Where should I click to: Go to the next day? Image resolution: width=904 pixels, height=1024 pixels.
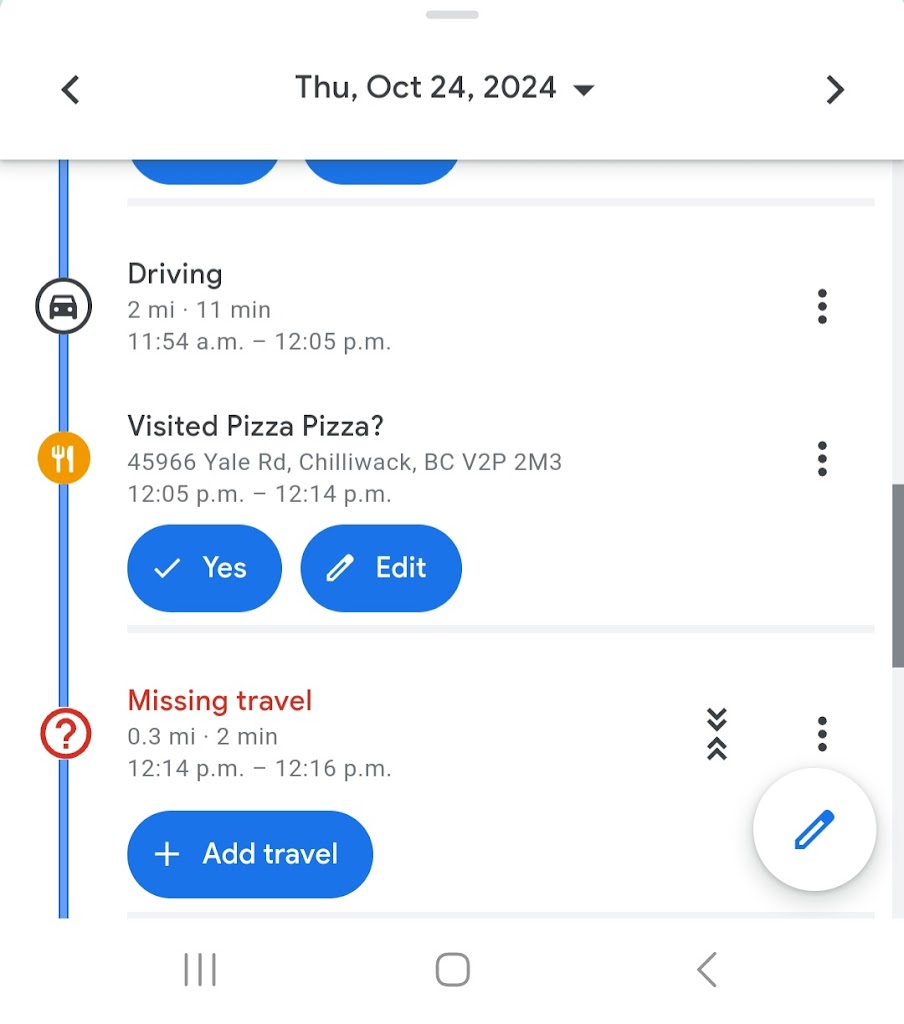tap(835, 89)
